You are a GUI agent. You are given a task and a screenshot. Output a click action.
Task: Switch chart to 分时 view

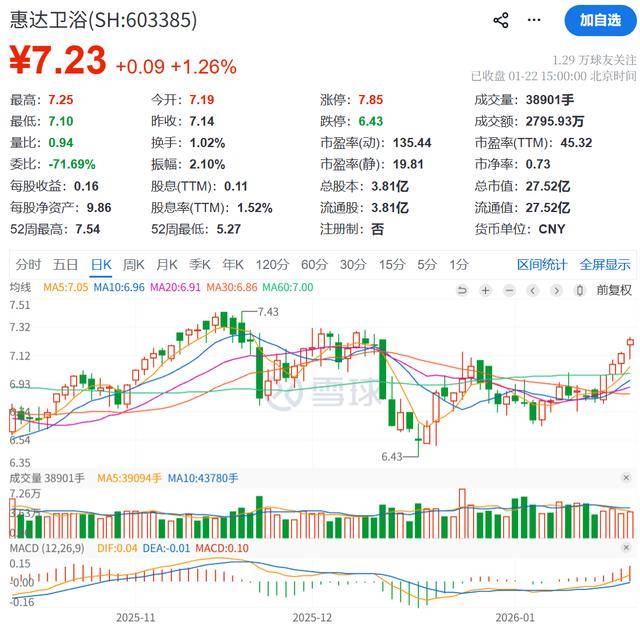pos(29,265)
